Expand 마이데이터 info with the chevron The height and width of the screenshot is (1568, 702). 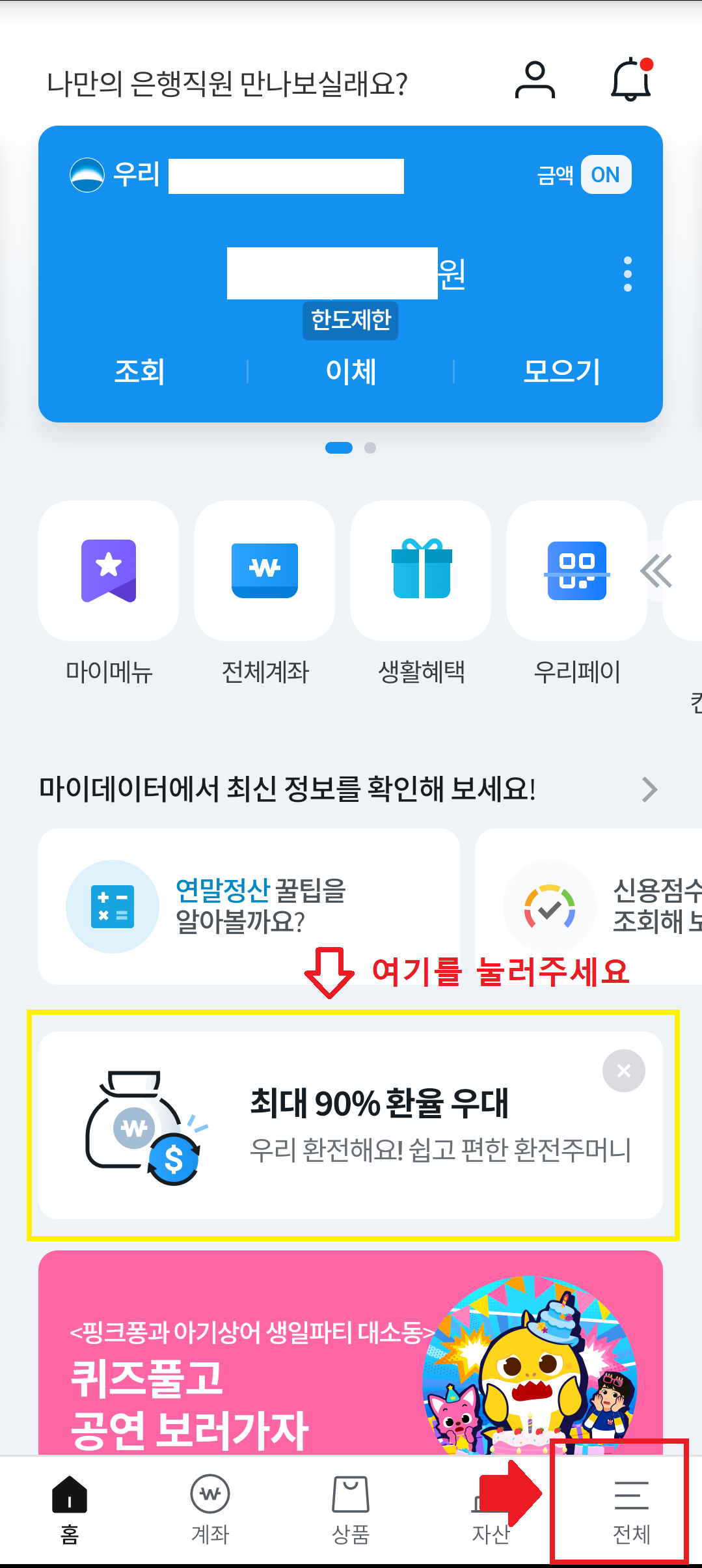[x=649, y=790]
